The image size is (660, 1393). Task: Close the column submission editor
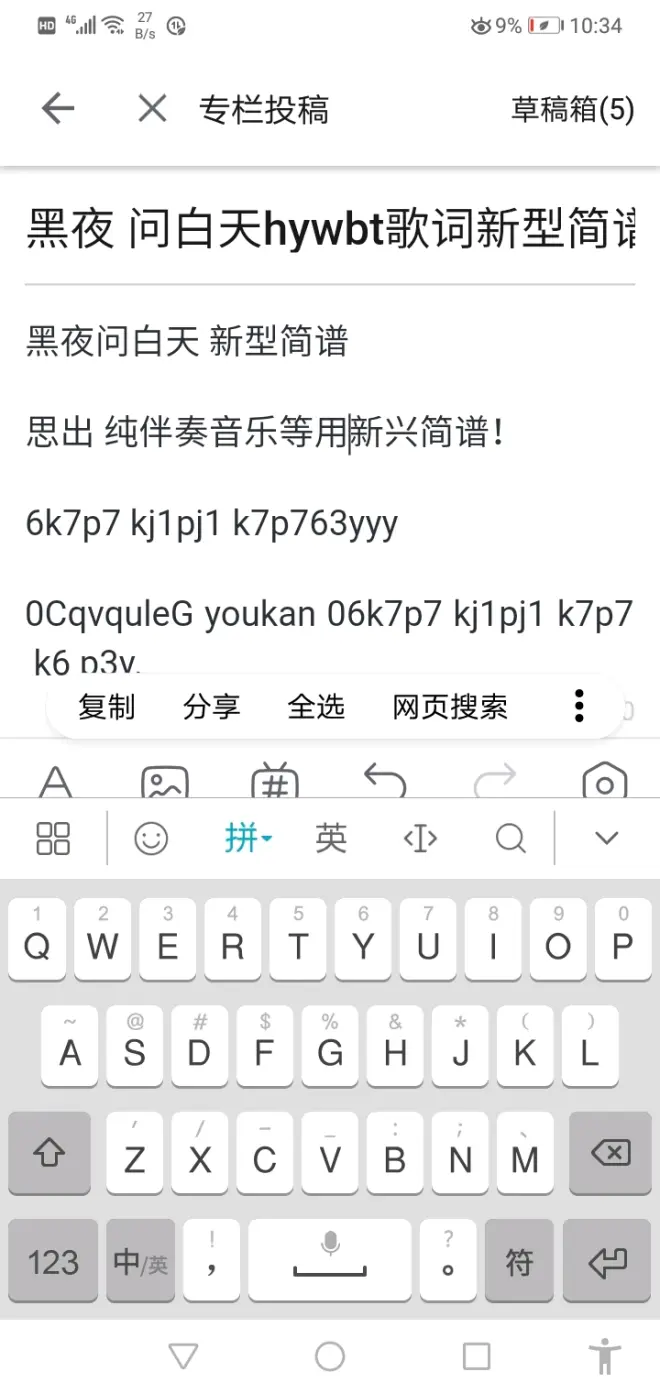[152, 108]
